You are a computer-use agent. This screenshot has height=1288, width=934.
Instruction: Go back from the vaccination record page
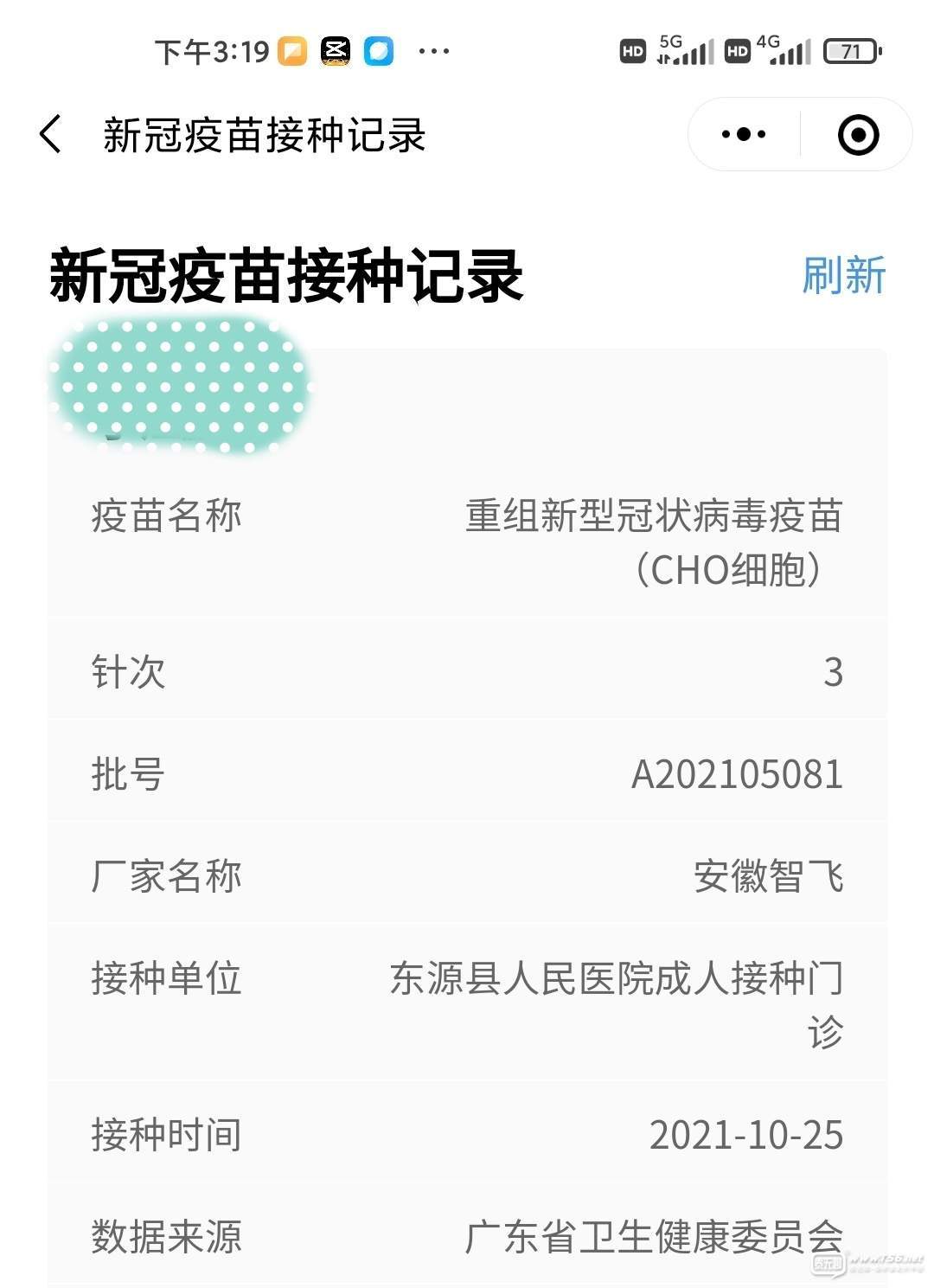point(51,135)
